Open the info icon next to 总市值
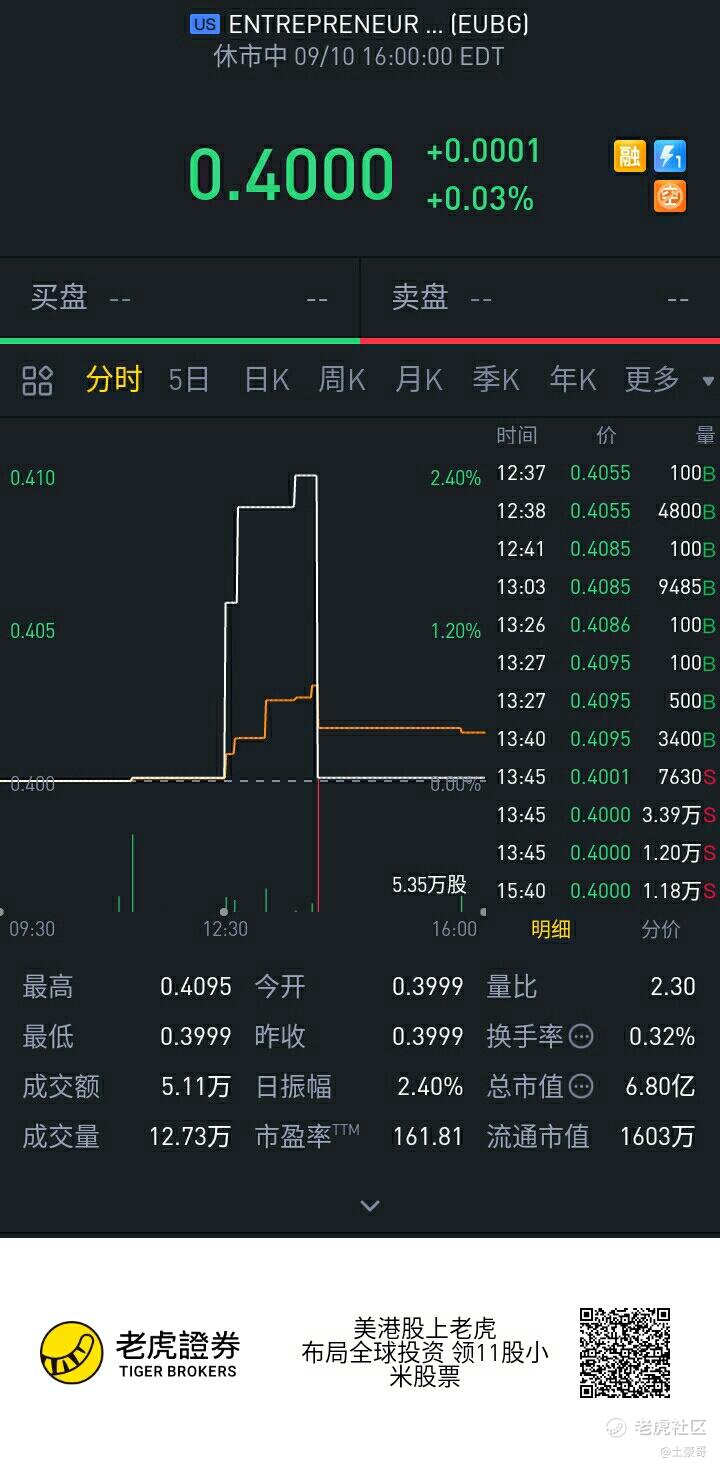 click(581, 1086)
